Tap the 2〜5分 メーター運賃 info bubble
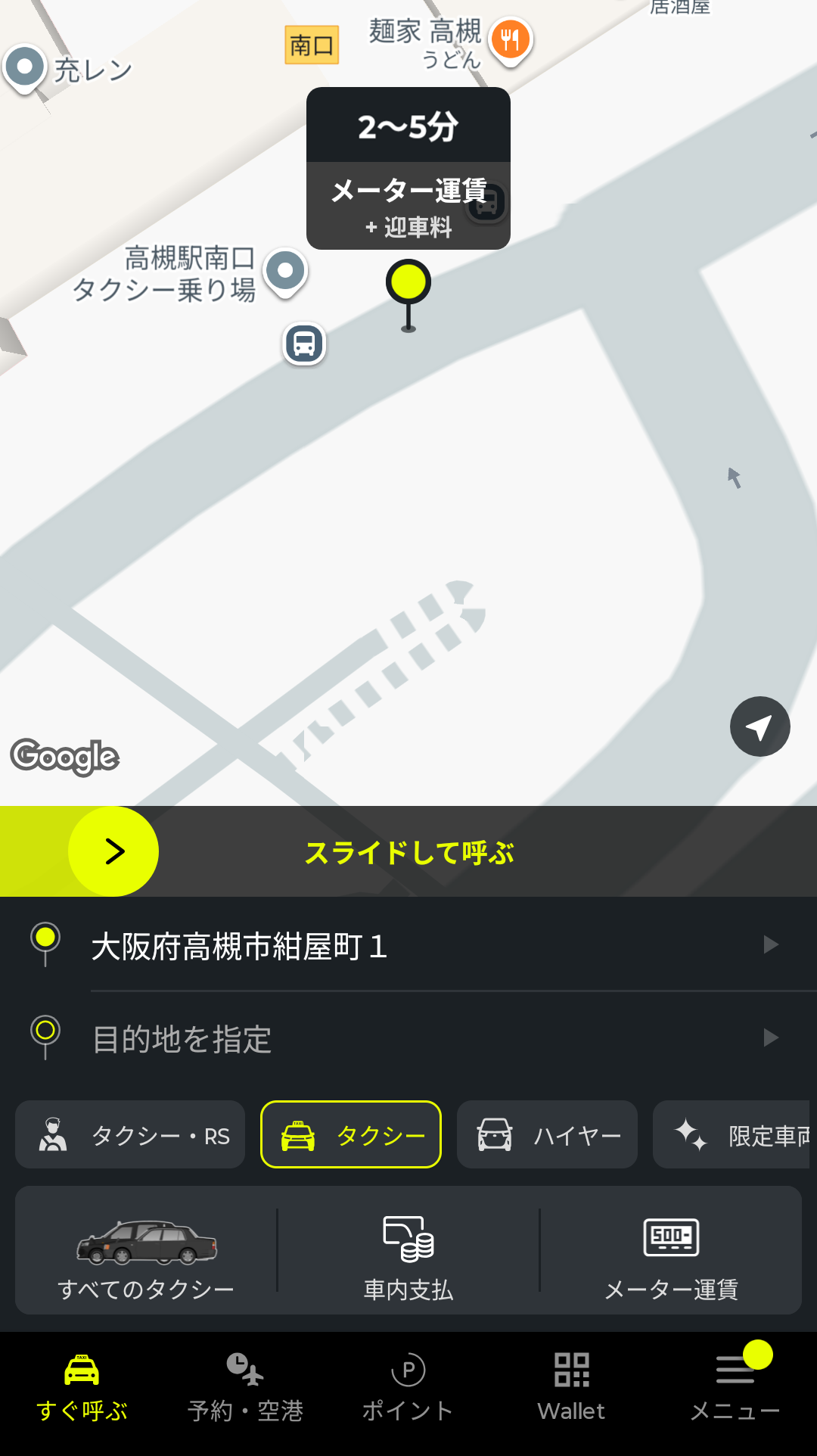The image size is (817, 1456). click(x=408, y=168)
